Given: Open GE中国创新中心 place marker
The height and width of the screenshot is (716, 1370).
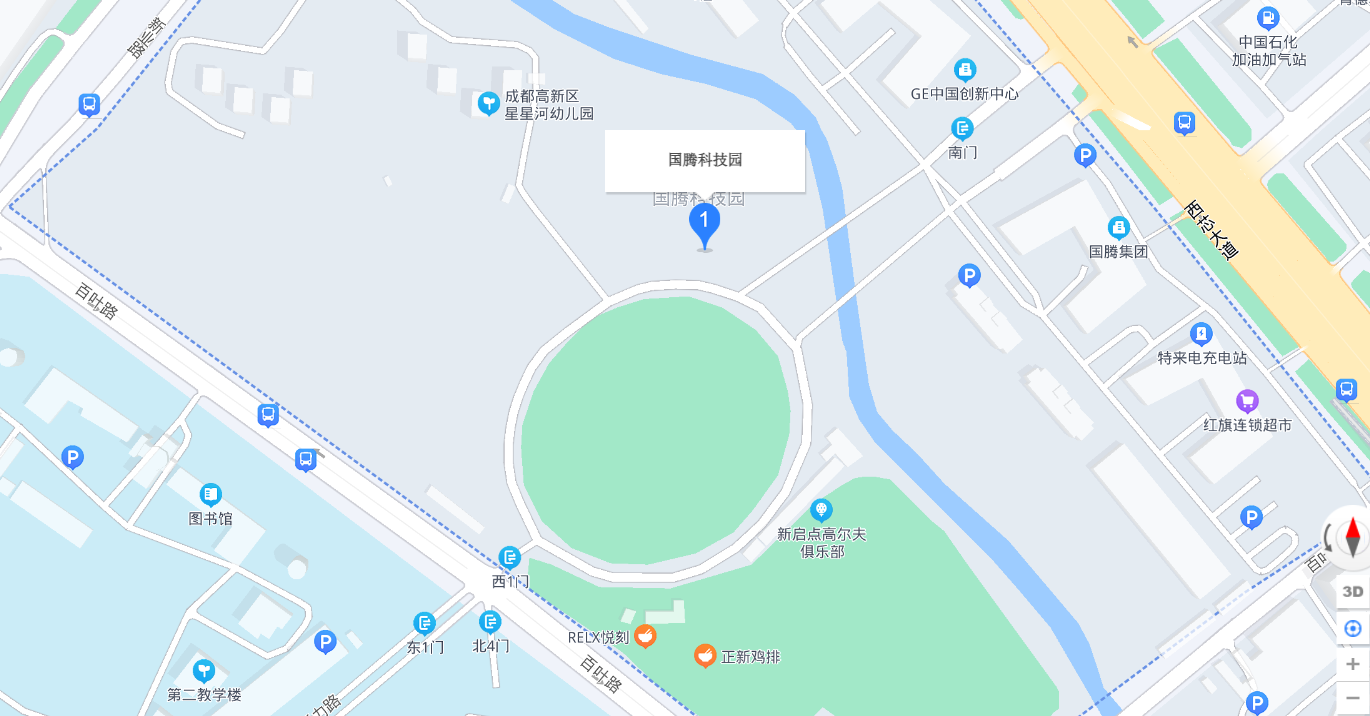Looking at the screenshot, I should tap(965, 70).
